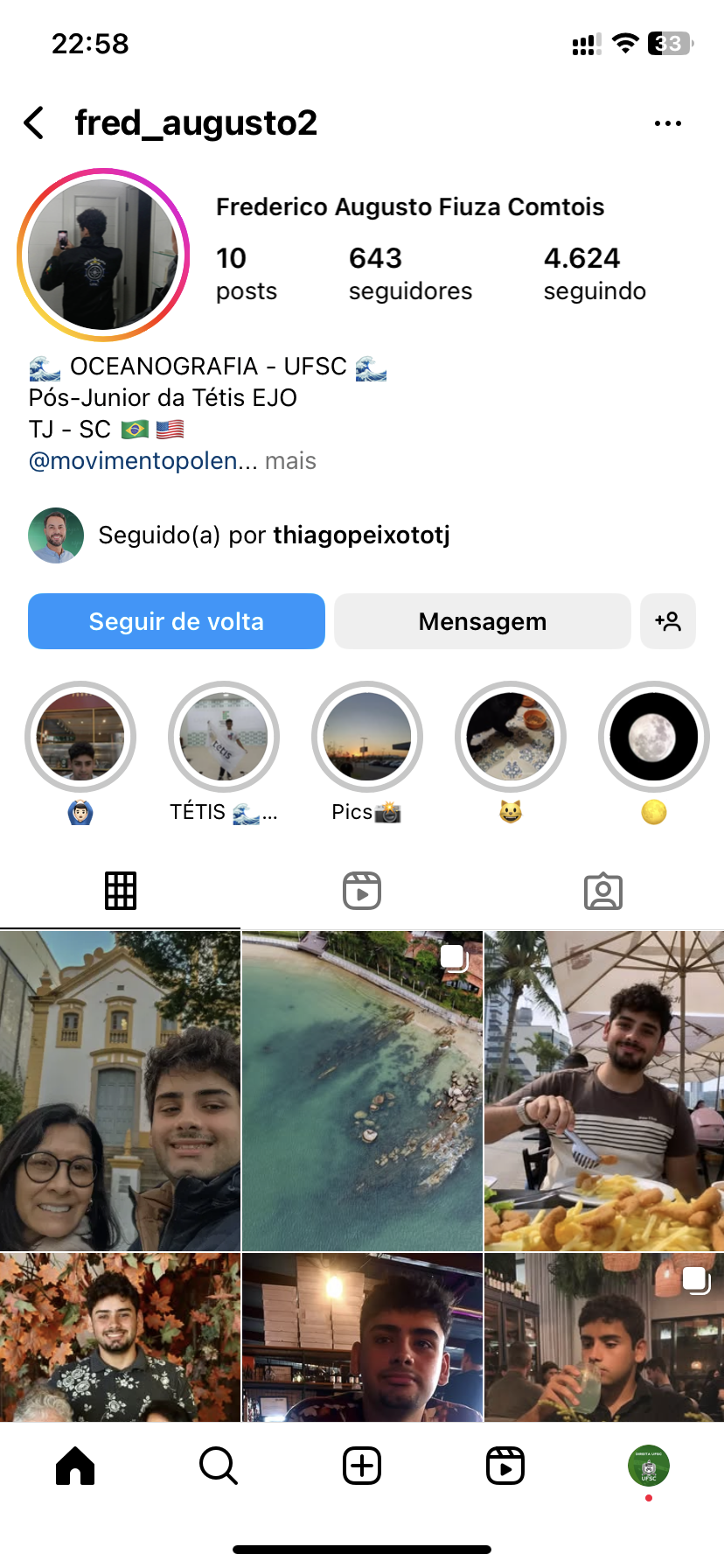Open the church selfie post
This screenshot has width=724, height=1568.
click(120, 1090)
